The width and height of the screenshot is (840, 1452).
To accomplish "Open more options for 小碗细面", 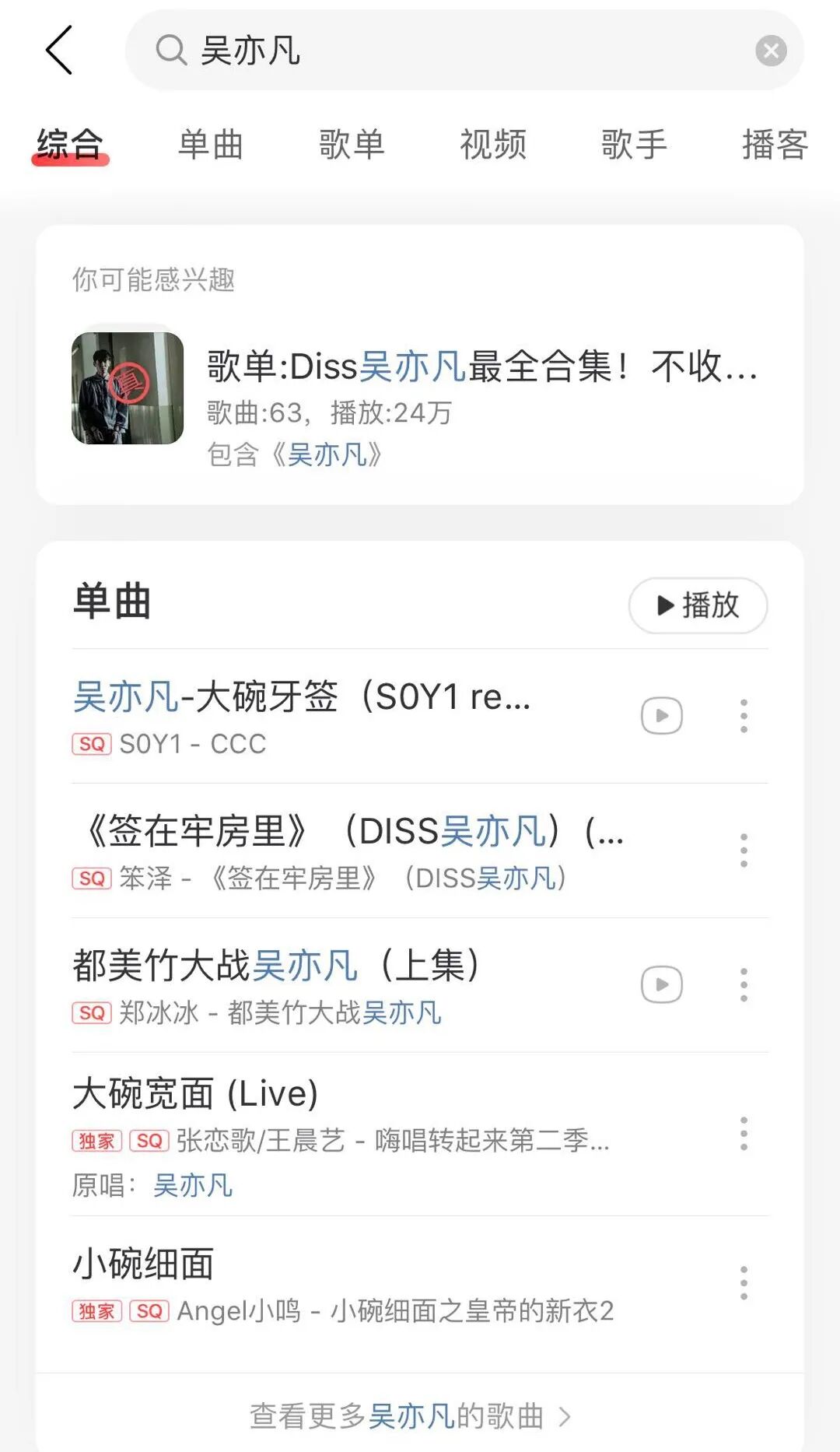I will [x=744, y=1282].
